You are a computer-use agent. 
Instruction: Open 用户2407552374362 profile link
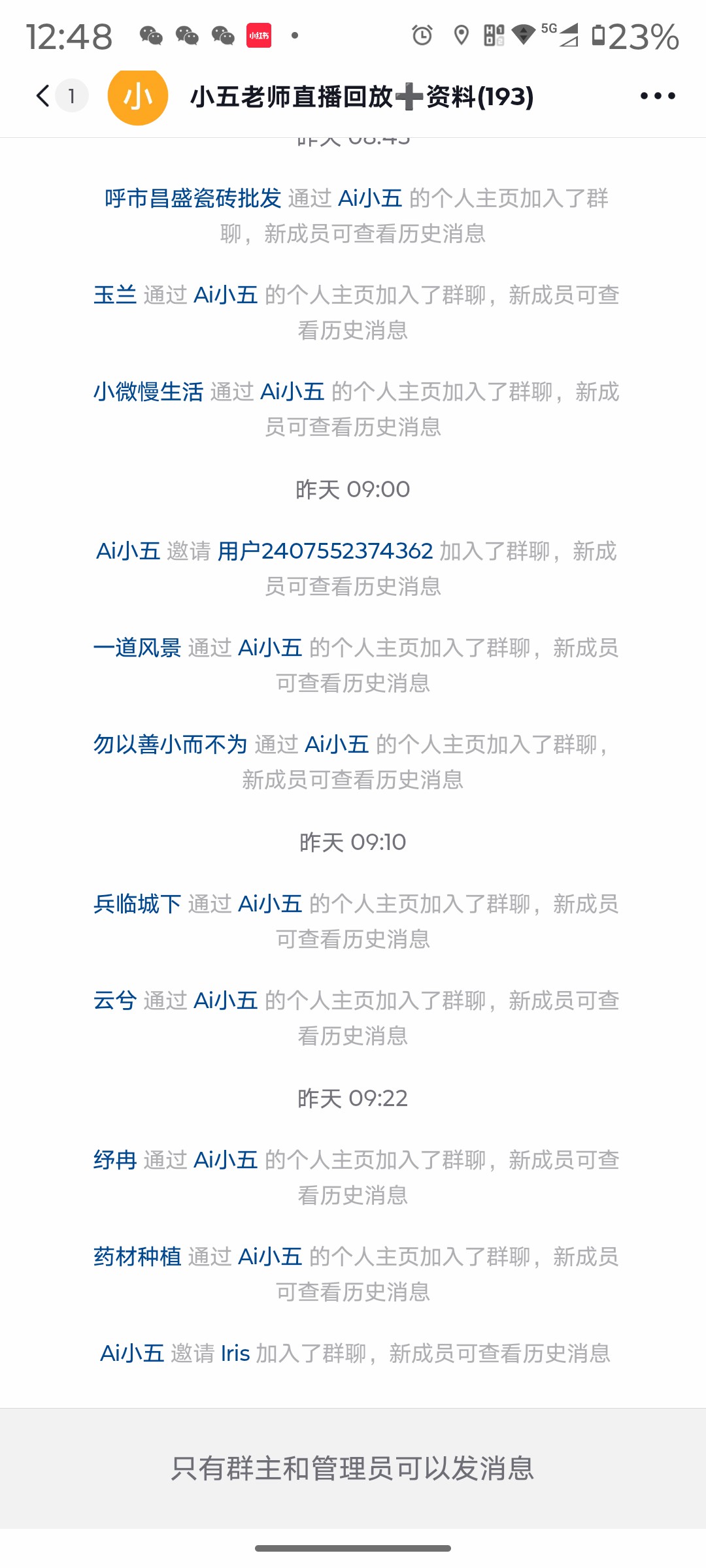[325, 551]
